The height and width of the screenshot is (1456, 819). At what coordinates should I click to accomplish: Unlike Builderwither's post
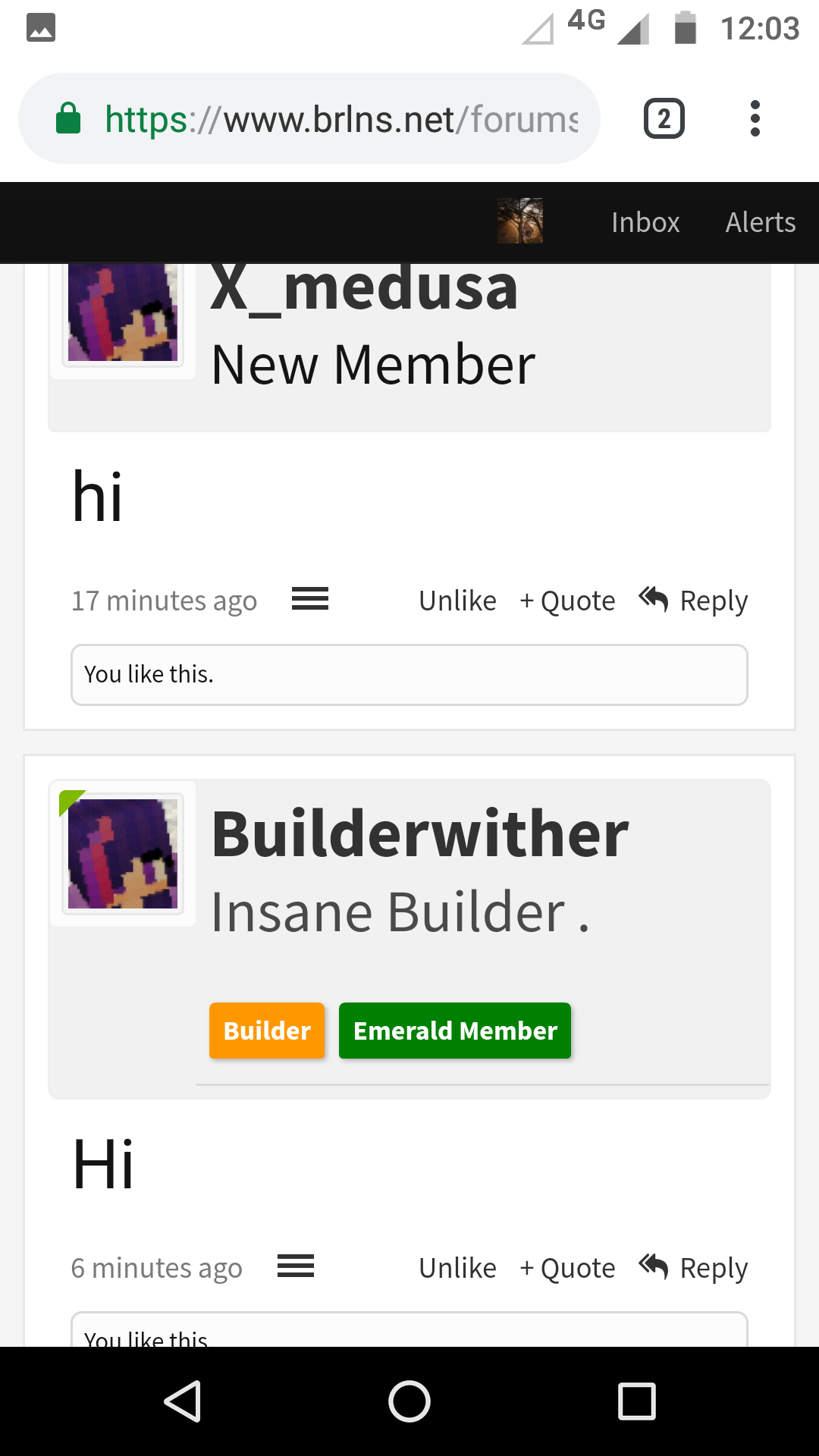[457, 1268]
